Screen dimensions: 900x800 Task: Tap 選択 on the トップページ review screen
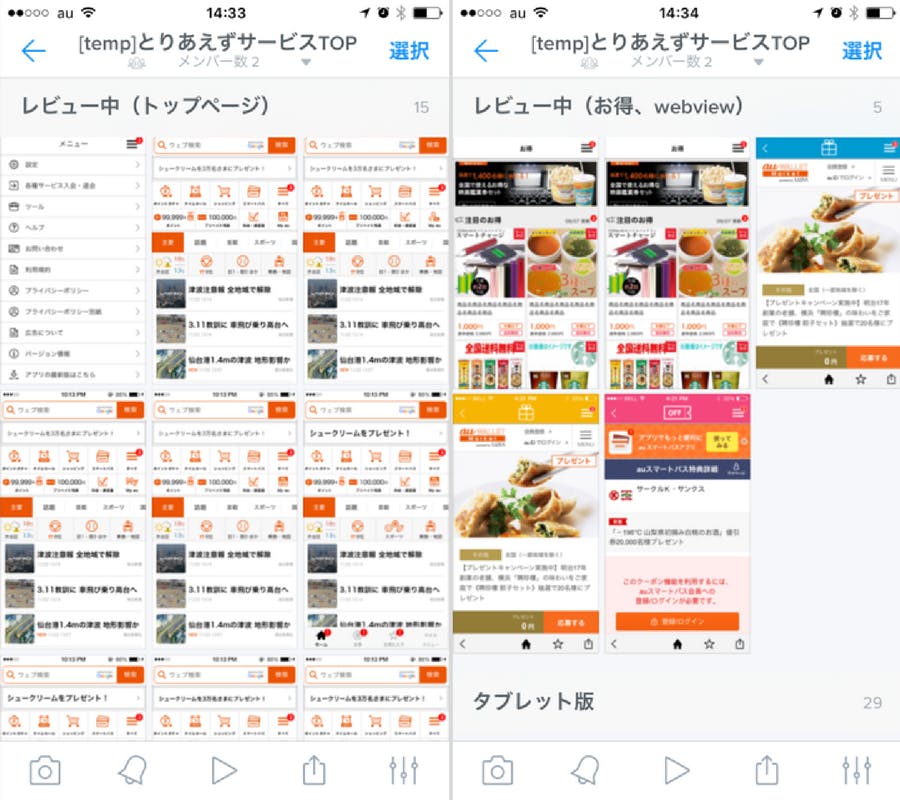tap(409, 51)
